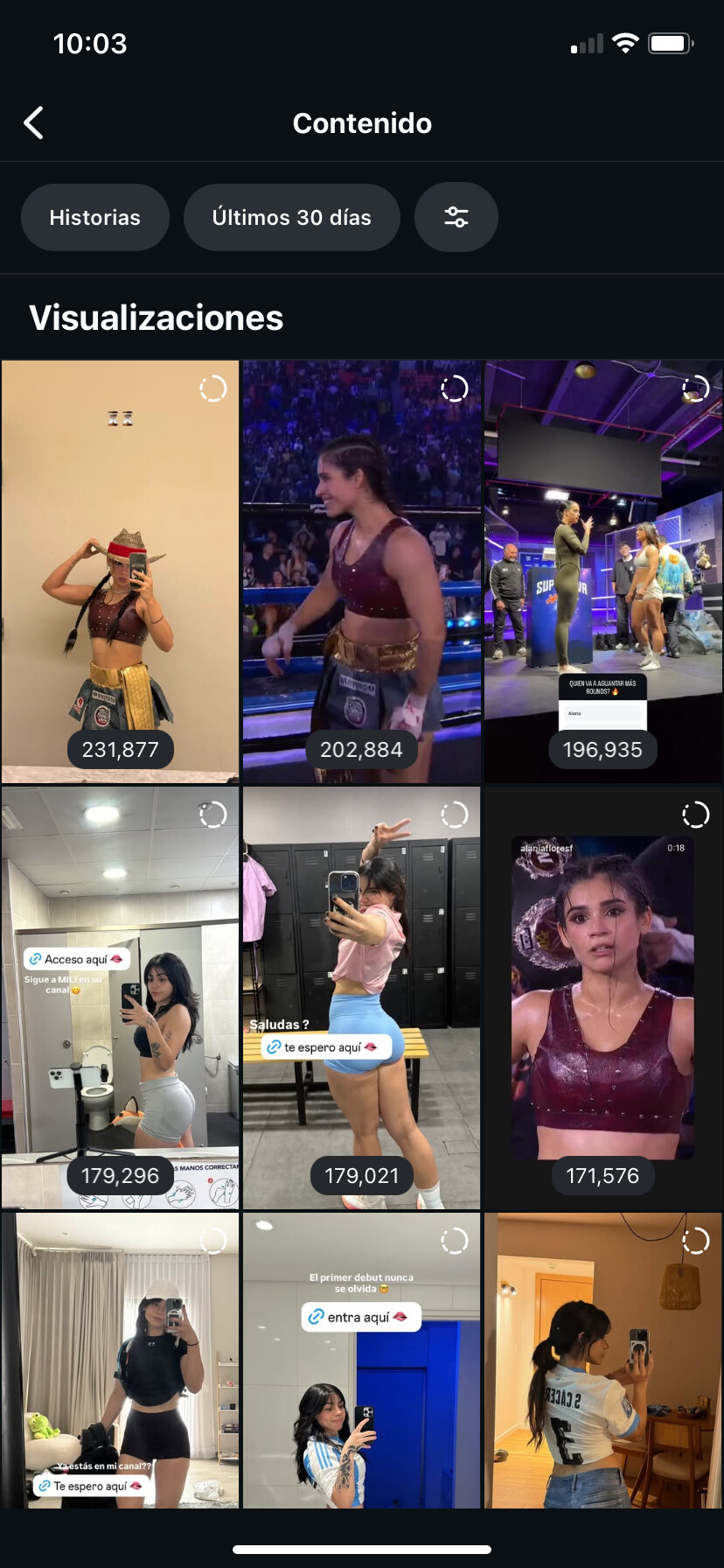724x1568 pixels.
Task: Open the story captioned 'Ya estás en mi canal??'
Action: (x=121, y=1360)
